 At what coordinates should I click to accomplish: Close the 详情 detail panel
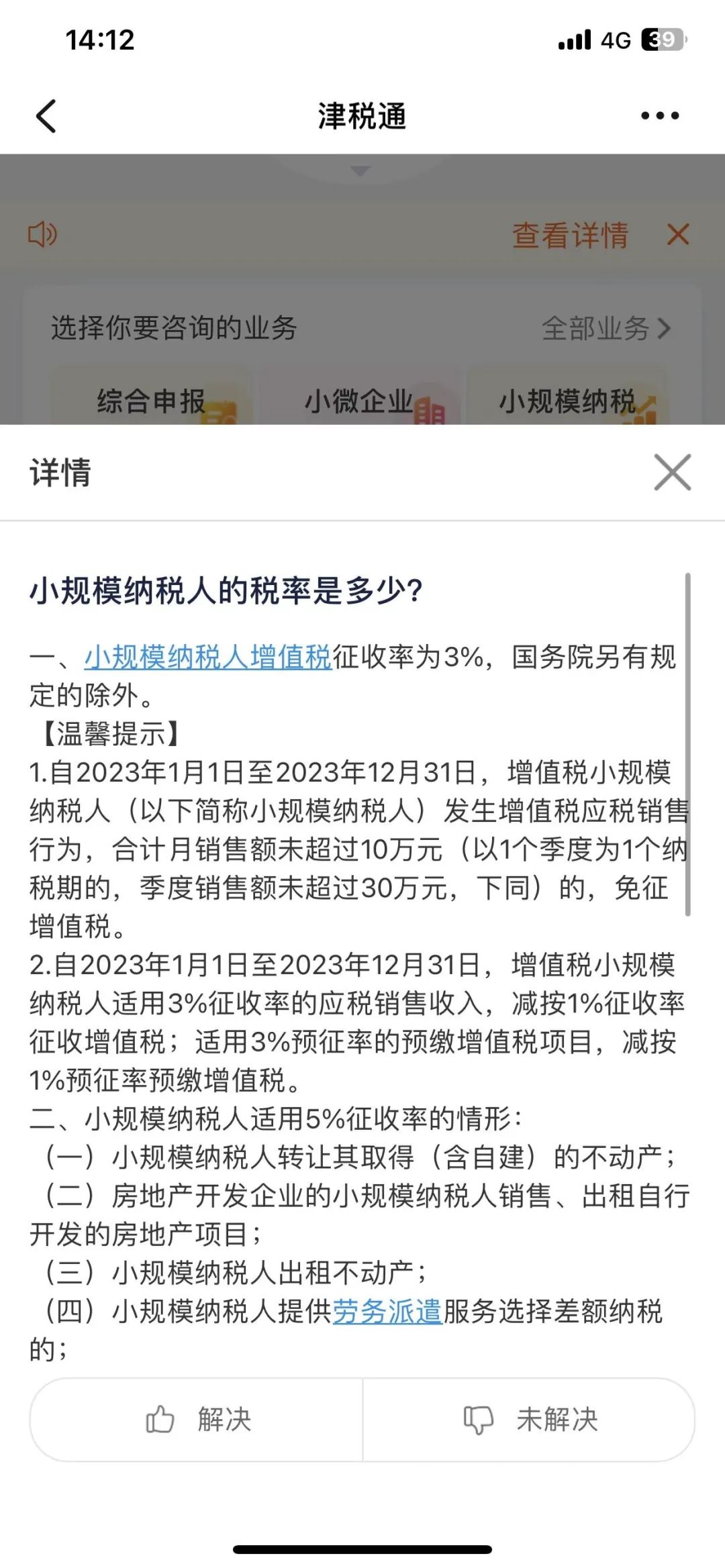pos(673,472)
